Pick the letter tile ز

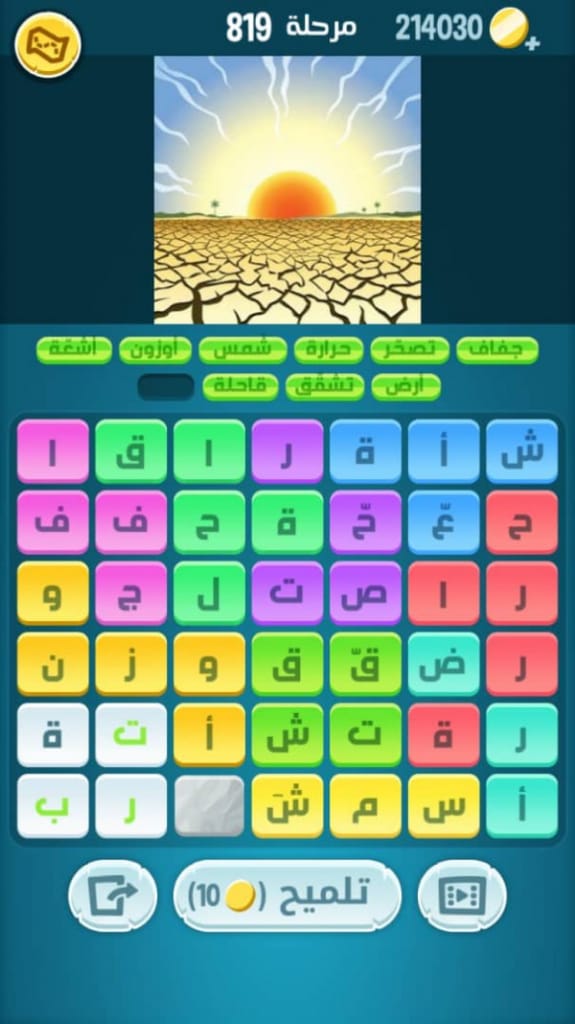(131, 664)
